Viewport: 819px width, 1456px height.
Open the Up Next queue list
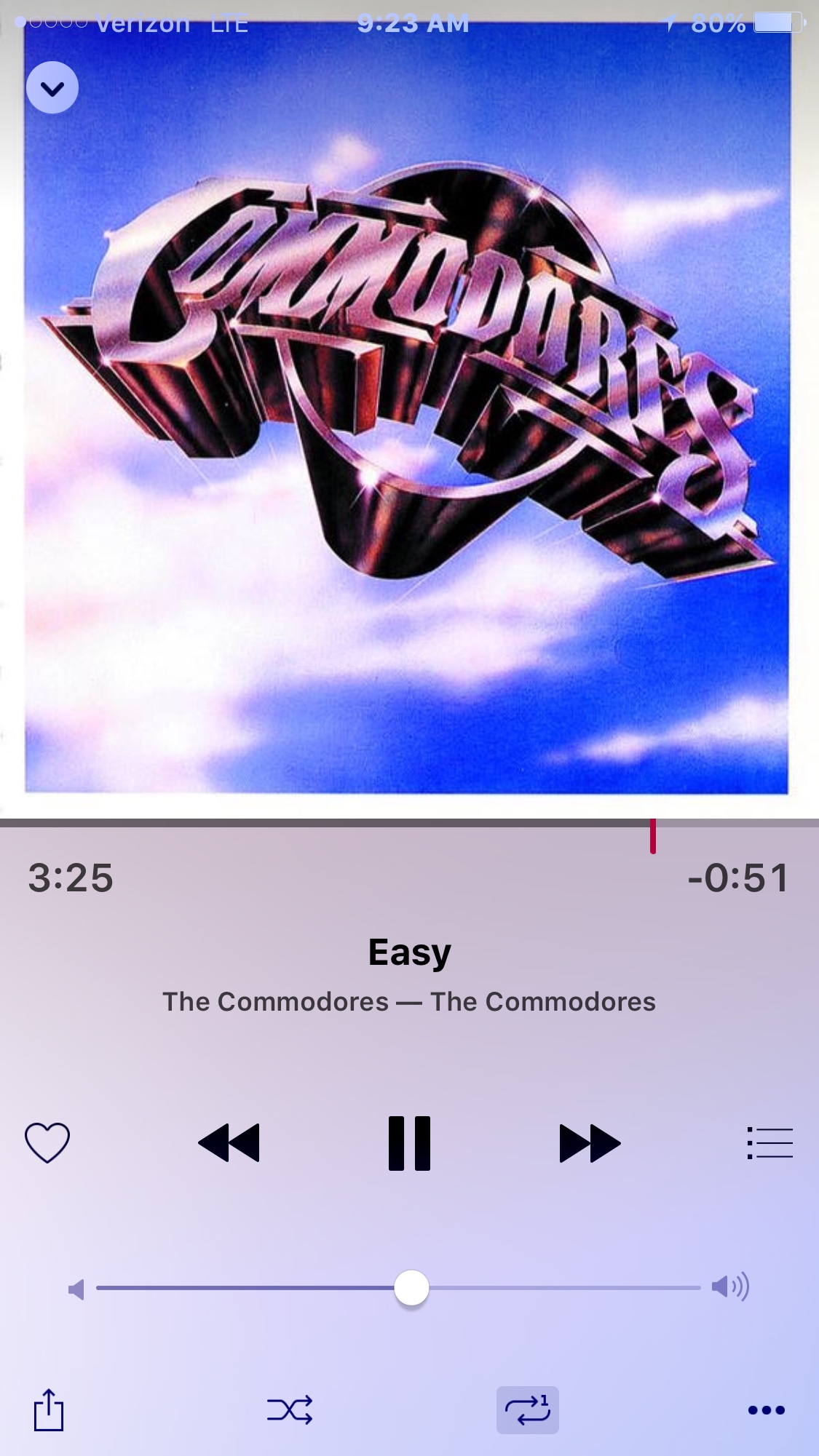[769, 1142]
